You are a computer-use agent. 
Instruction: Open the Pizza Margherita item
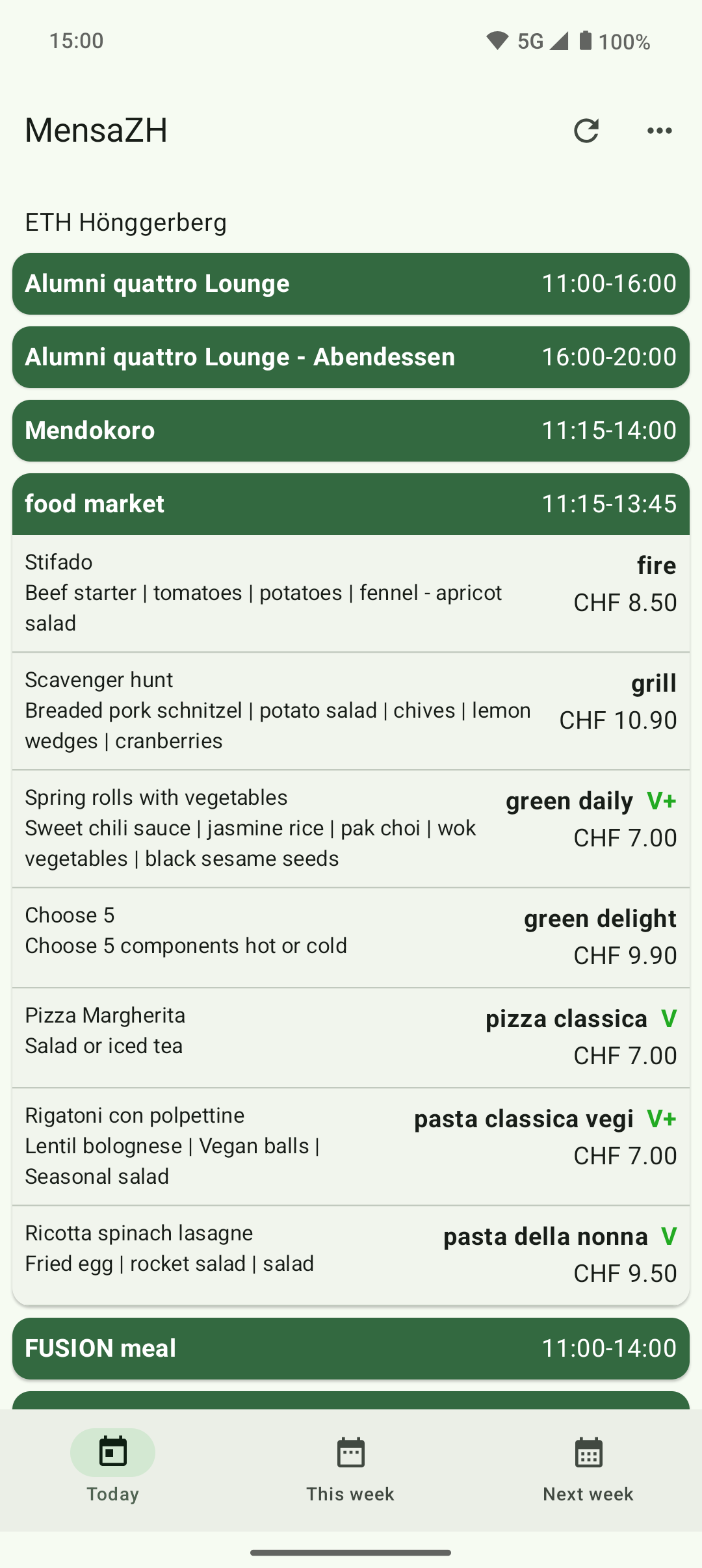(x=351, y=1036)
